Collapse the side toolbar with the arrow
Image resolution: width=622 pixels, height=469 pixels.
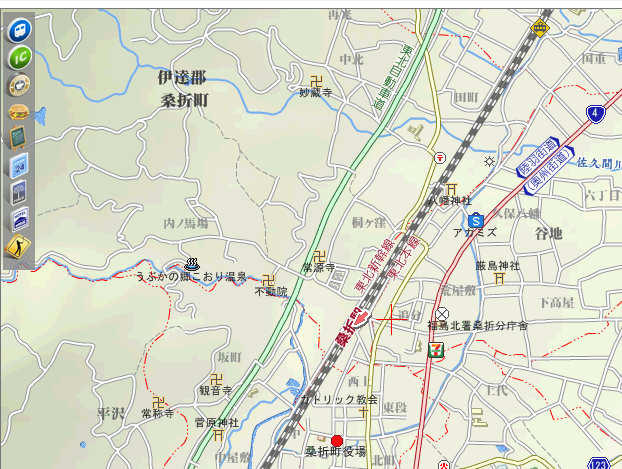point(40,117)
